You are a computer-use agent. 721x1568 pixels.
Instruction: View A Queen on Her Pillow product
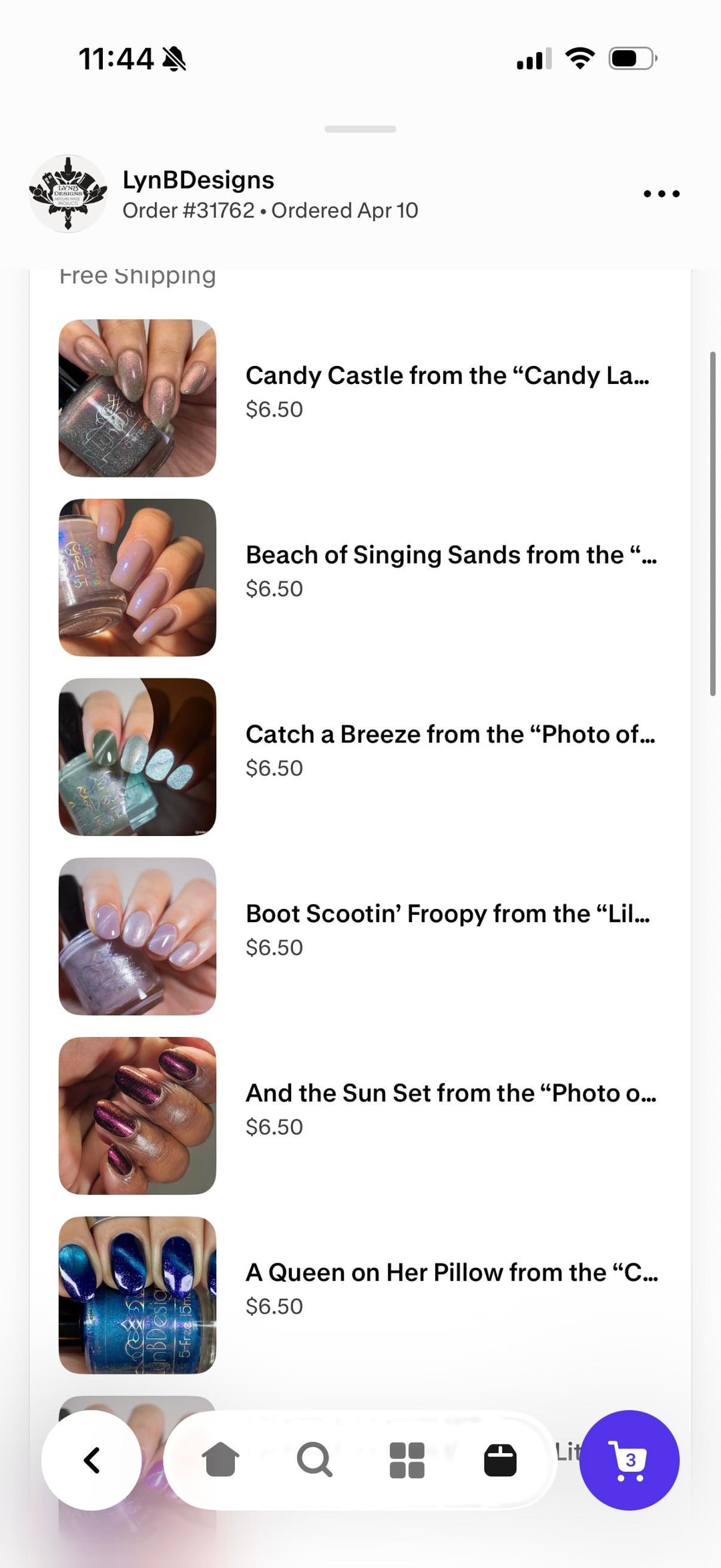tap(451, 1273)
